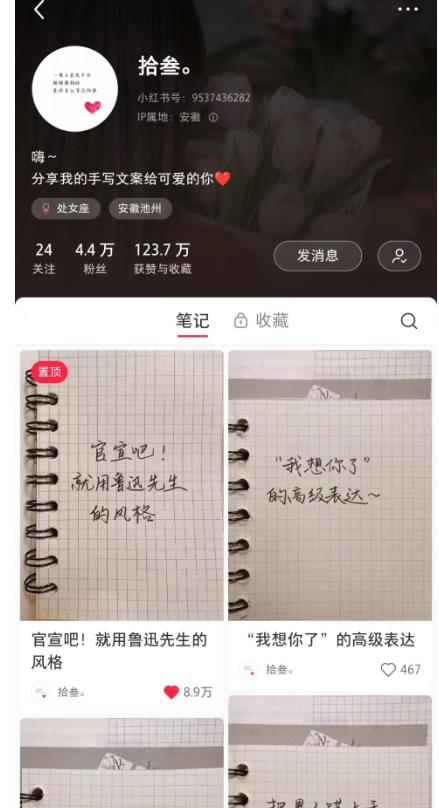Viewport: 439px width, 808px height.
Task: Select the 处女座 tag chip
Action: [x=66, y=209]
